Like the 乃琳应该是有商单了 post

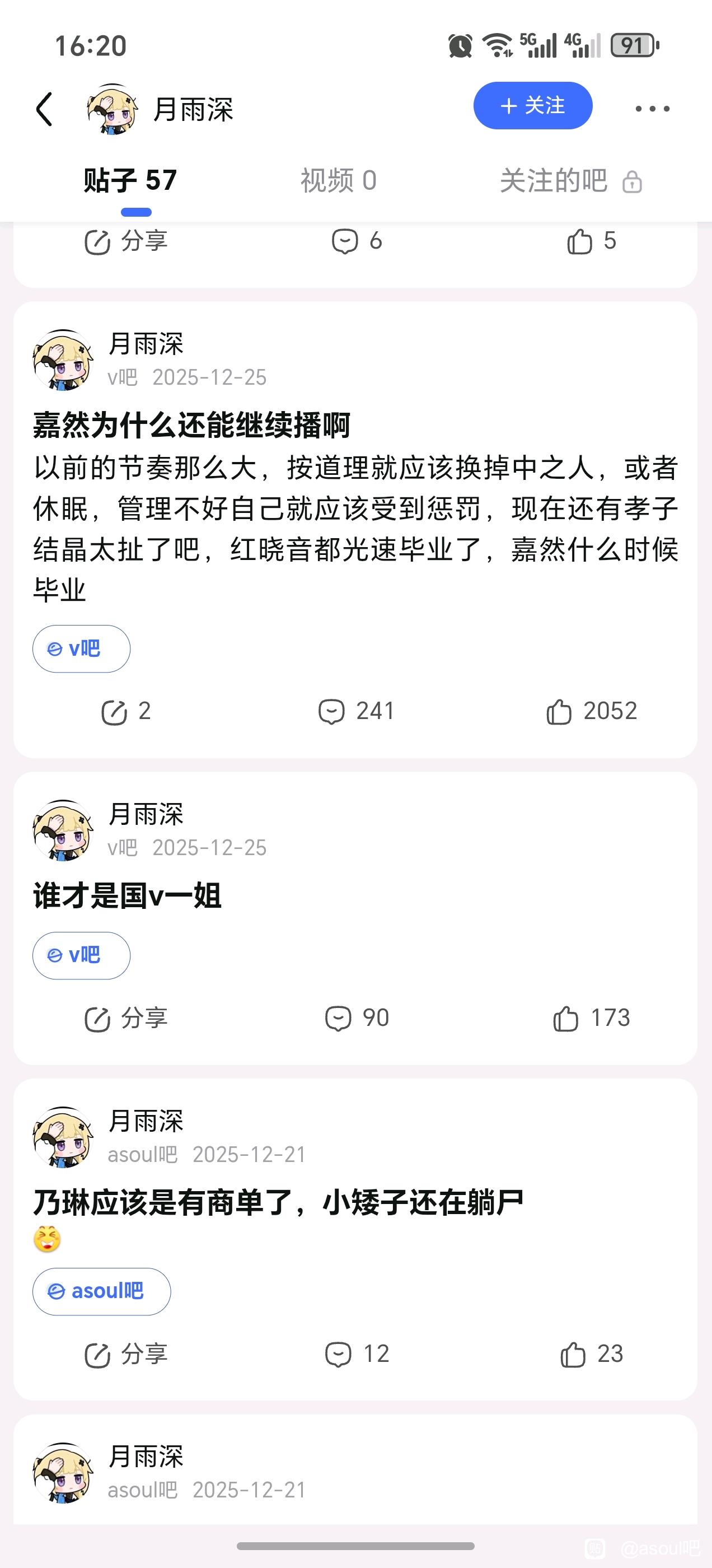point(591,1354)
